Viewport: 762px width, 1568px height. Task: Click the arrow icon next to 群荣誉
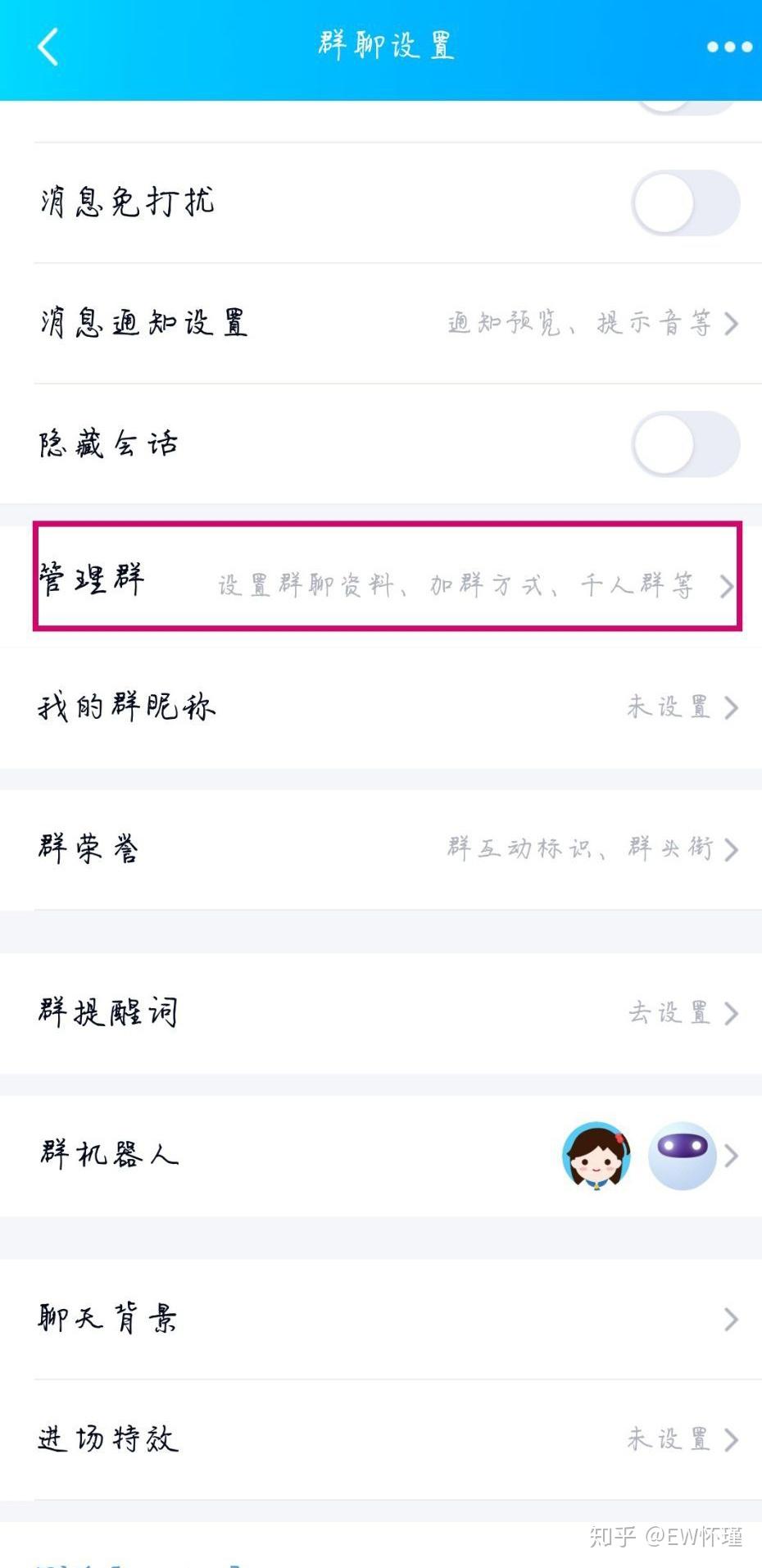click(730, 850)
